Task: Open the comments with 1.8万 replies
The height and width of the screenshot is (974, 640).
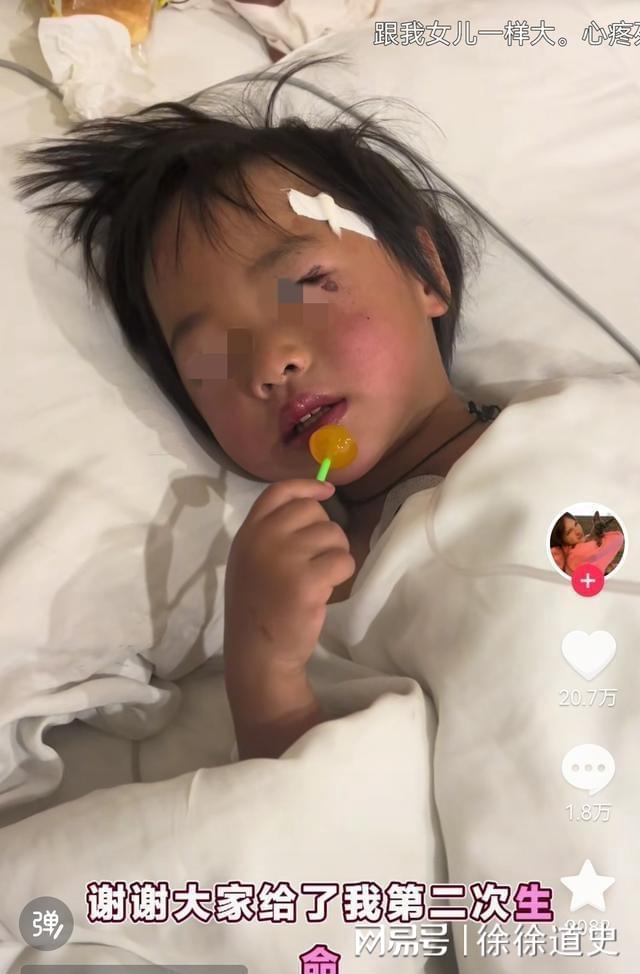Action: coord(588,769)
